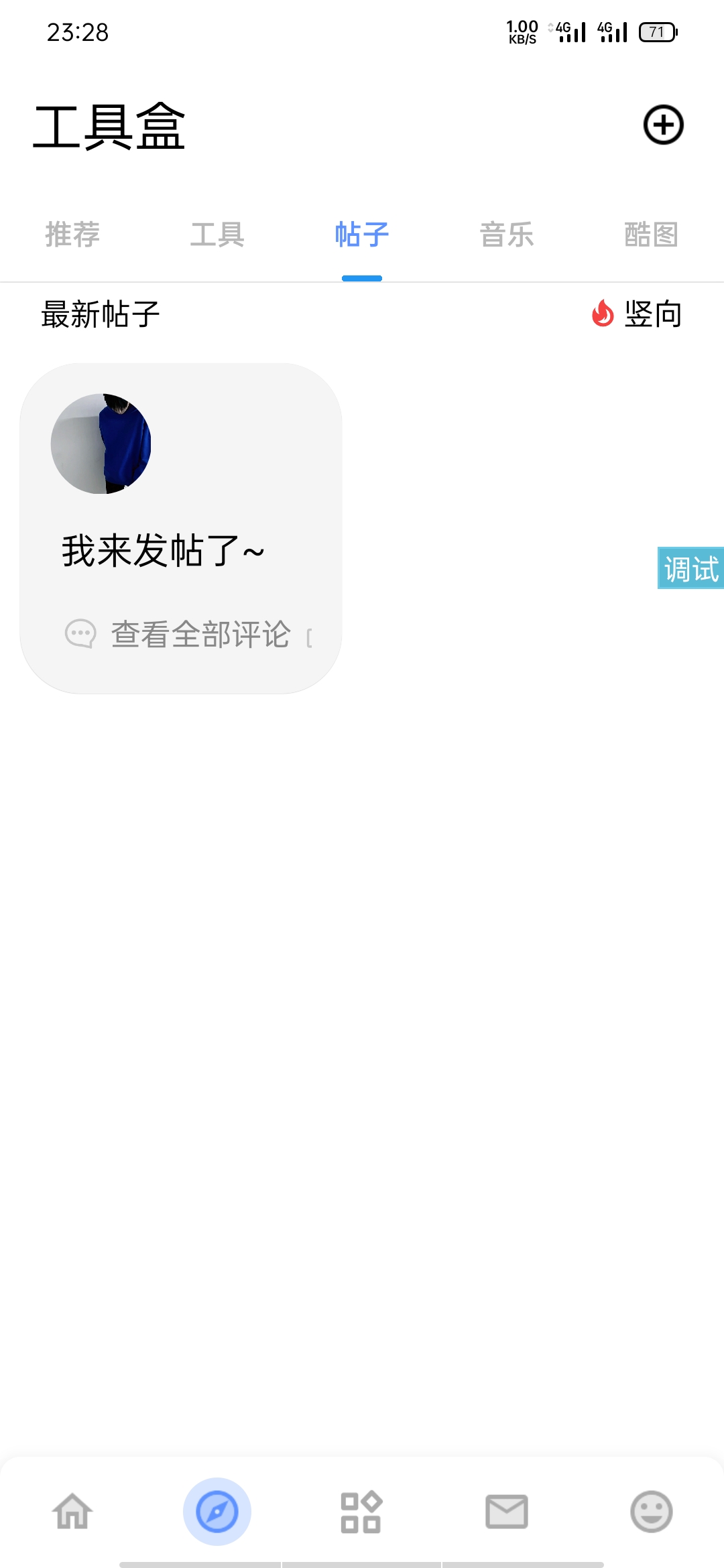Image resolution: width=724 pixels, height=1568 pixels.
Task: Toggle the 竖向 layout option
Action: (637, 314)
